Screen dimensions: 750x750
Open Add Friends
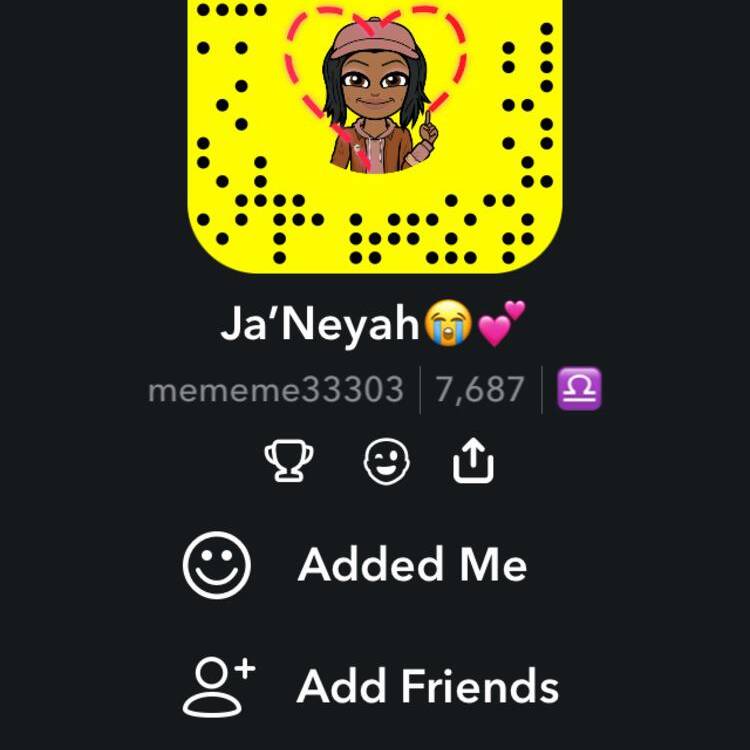(x=427, y=686)
